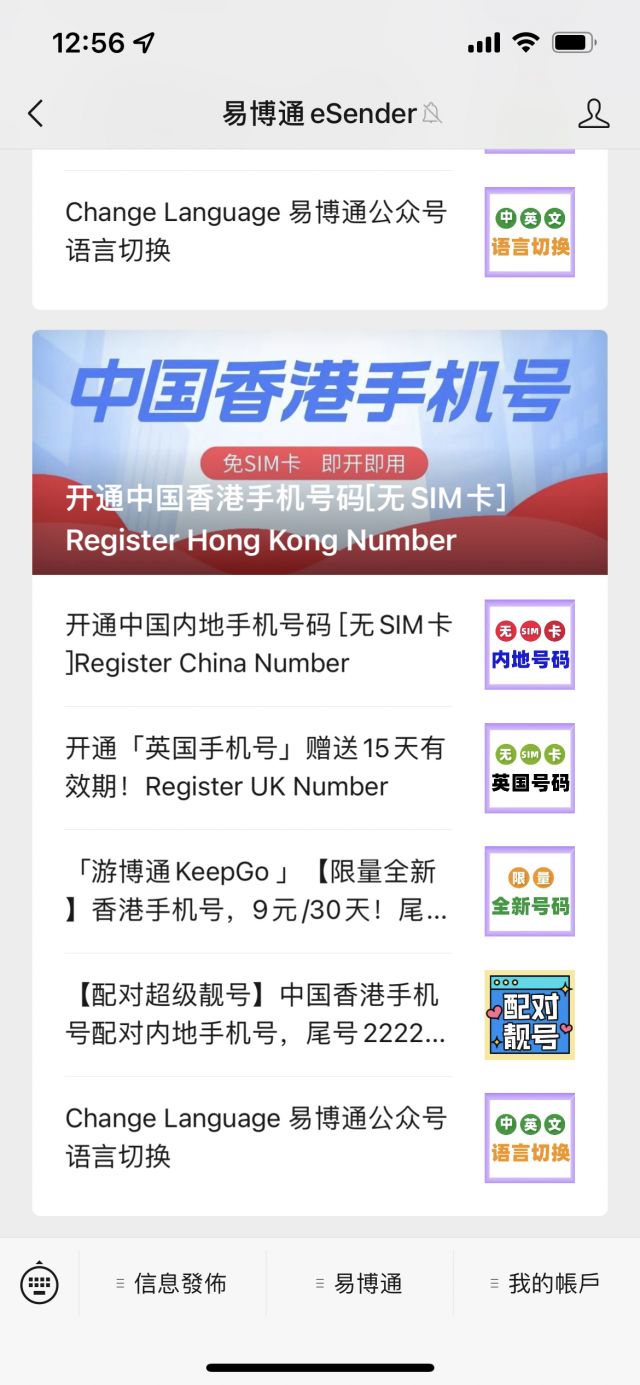Open the eSender account profile icon
640x1385 pixels.
pyautogui.click(x=593, y=114)
